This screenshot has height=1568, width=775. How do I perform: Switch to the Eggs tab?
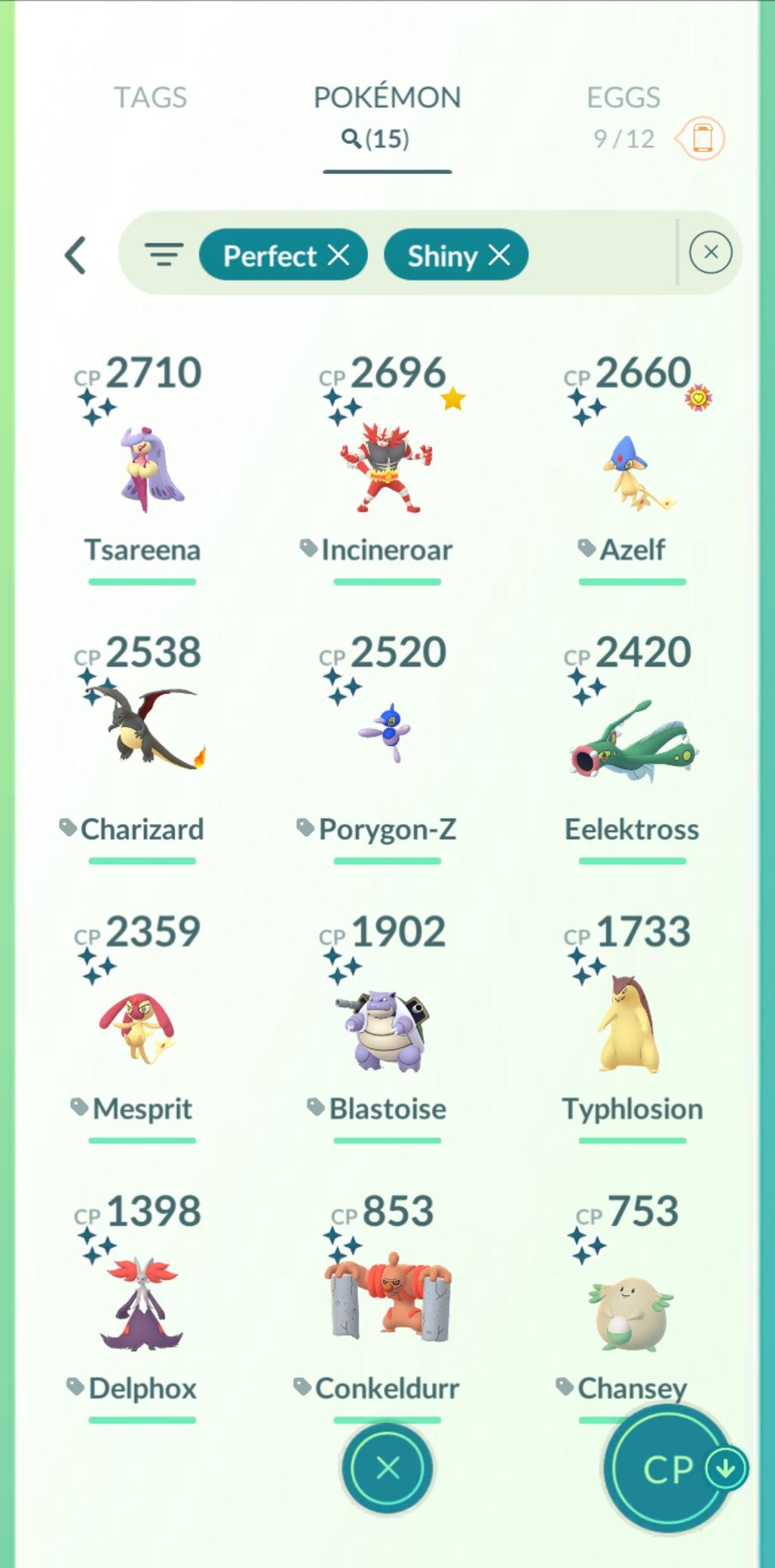(x=623, y=98)
